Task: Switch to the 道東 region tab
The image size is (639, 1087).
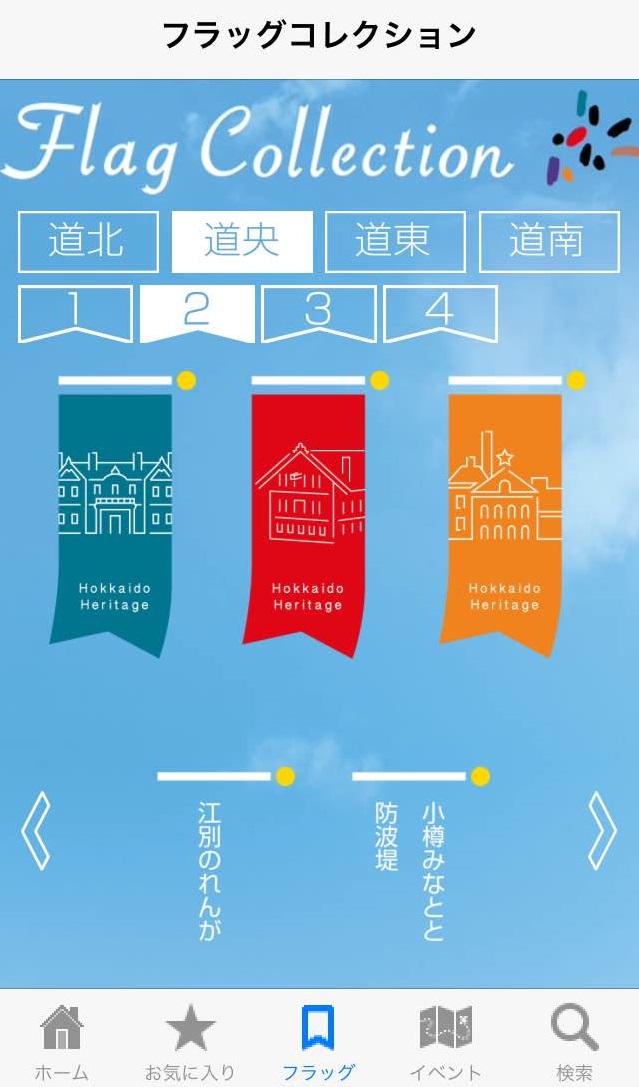Action: click(x=395, y=242)
